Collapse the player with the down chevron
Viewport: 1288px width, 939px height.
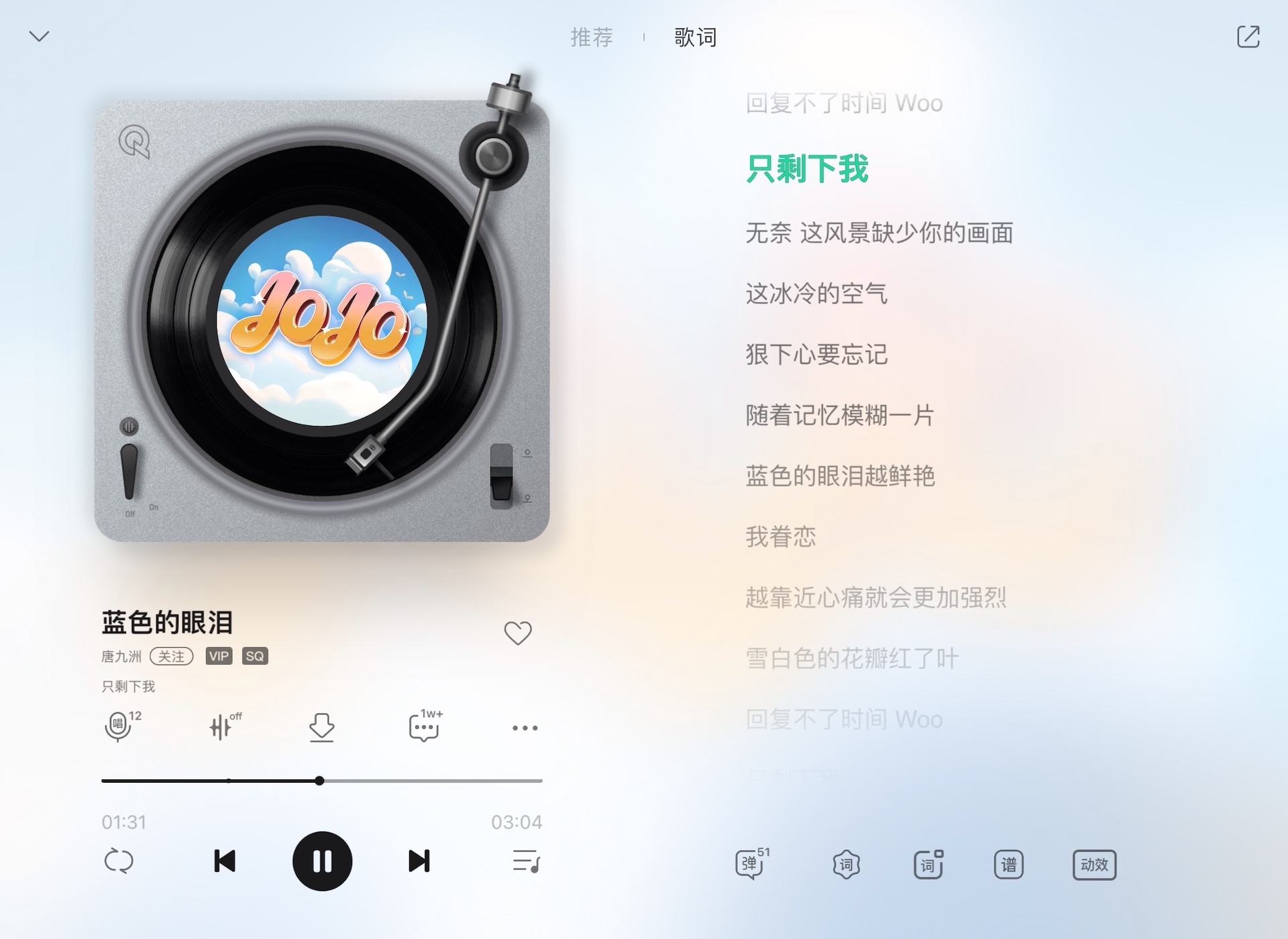point(40,36)
